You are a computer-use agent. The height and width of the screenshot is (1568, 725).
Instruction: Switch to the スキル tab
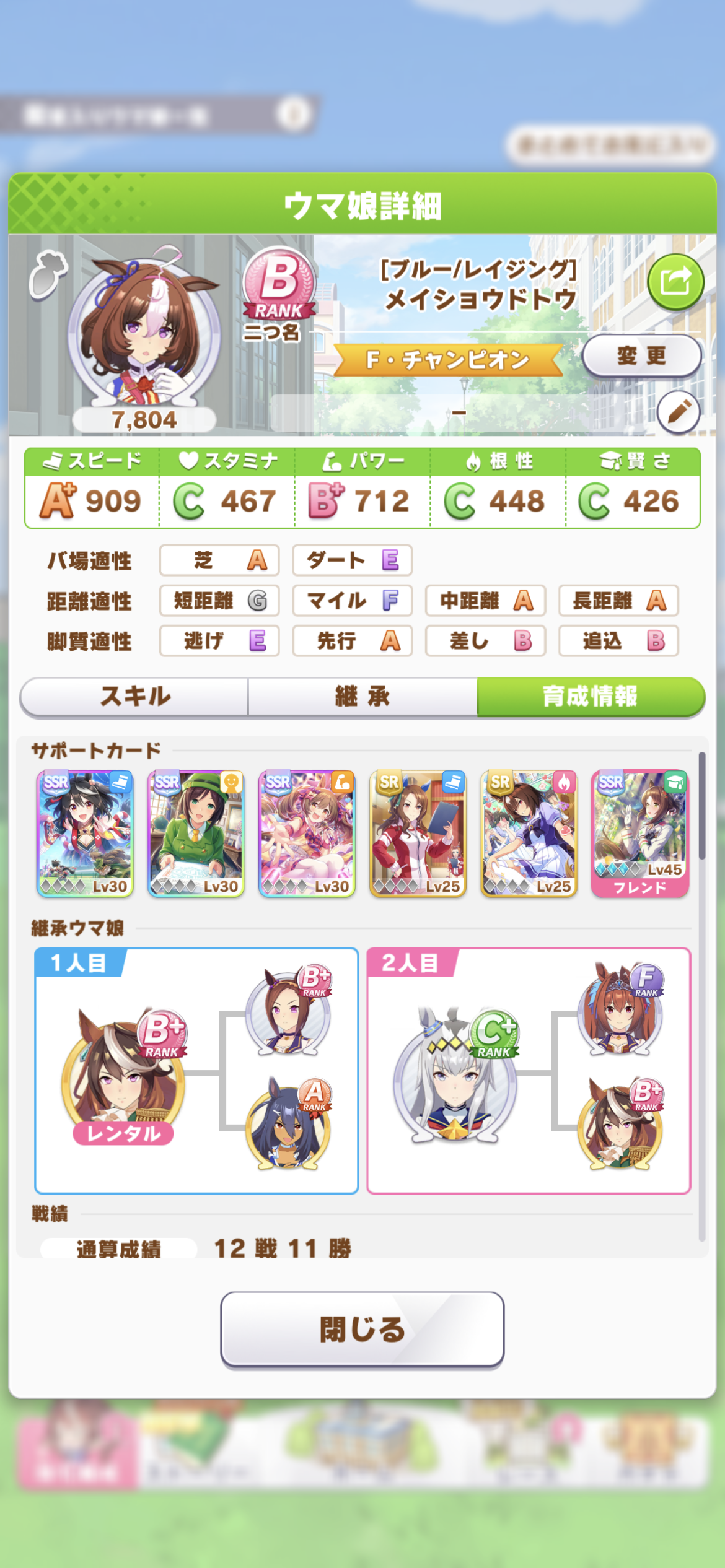point(135,696)
